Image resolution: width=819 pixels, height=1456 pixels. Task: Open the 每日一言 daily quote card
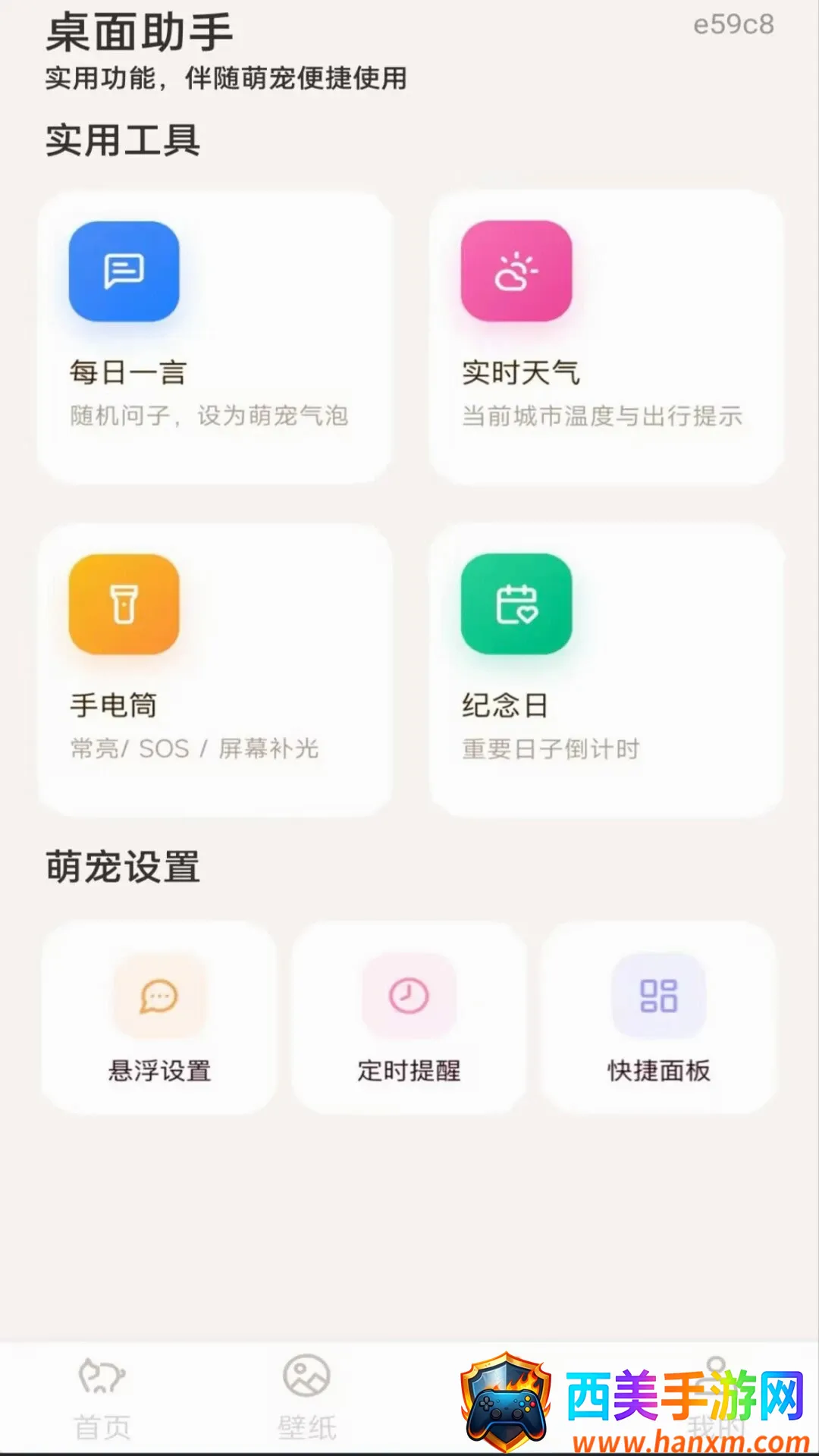coord(215,337)
